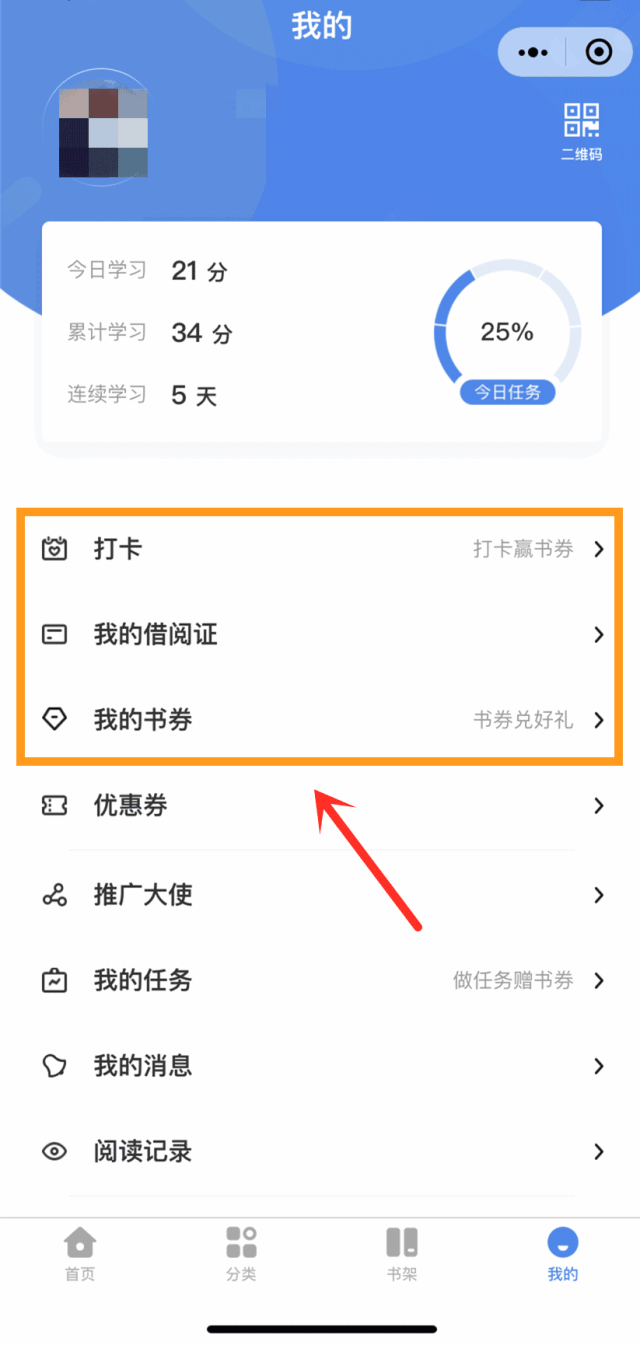This screenshot has height=1345, width=640.
Task: Switch to the 分类 categories tab
Action: tap(241, 1254)
